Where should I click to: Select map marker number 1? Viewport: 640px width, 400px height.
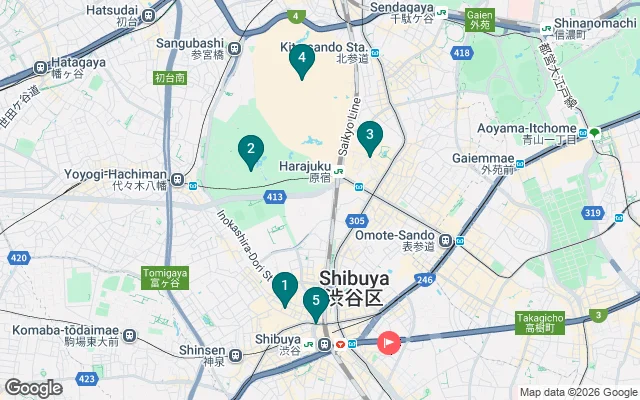pyautogui.click(x=284, y=289)
